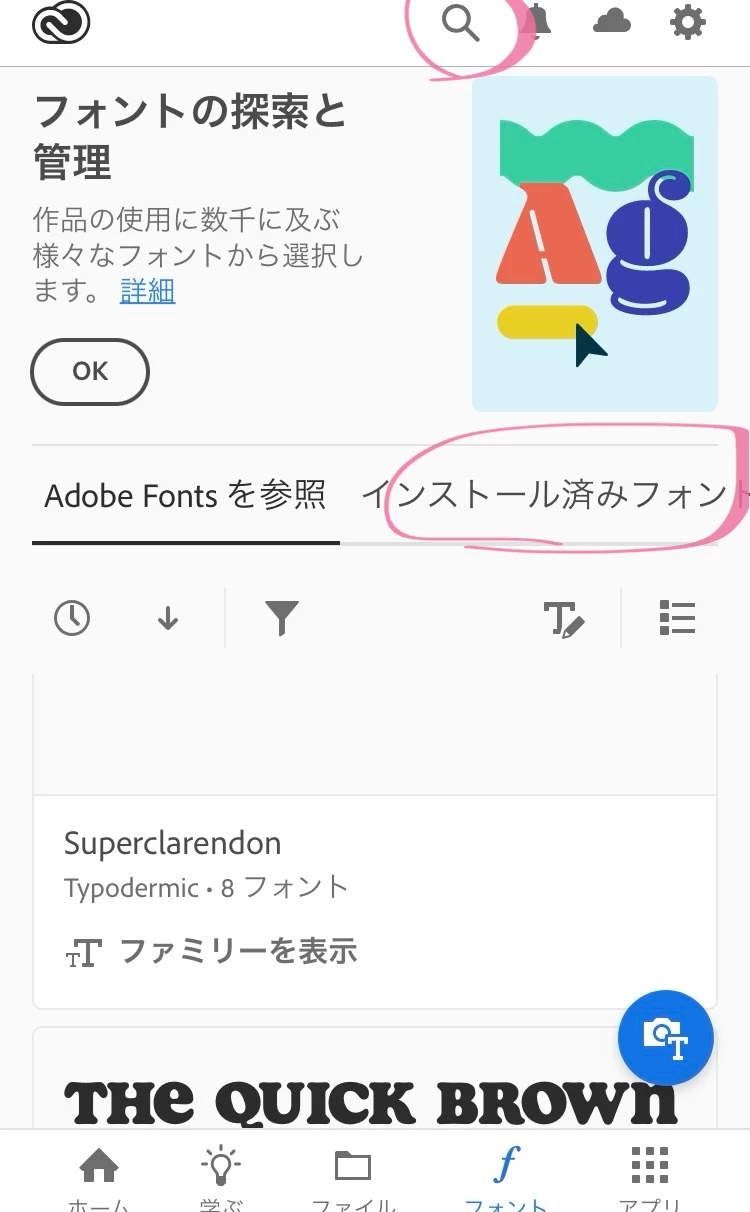Switch to list view layout
The height and width of the screenshot is (1212, 750).
[x=677, y=618]
